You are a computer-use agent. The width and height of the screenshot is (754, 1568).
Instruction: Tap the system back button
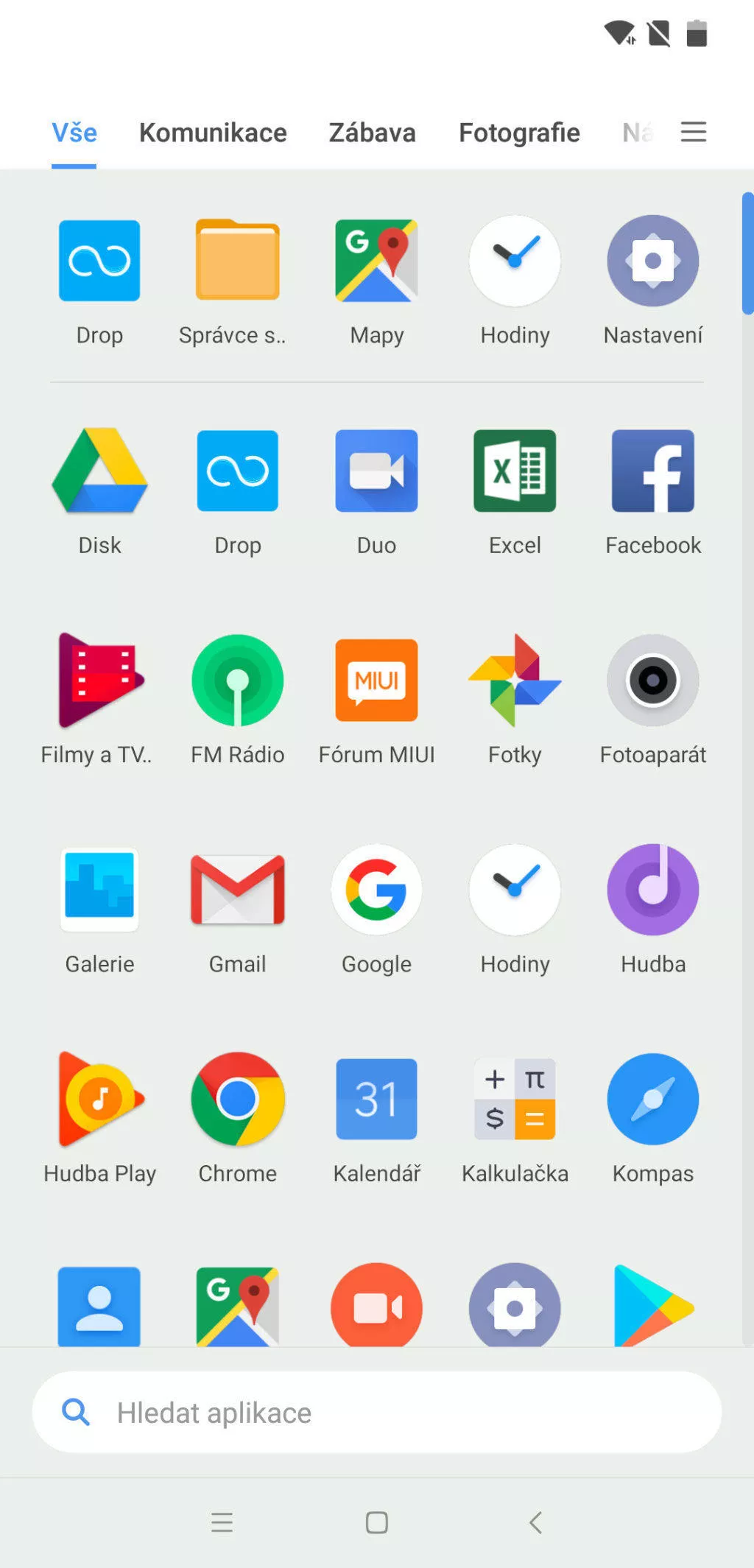click(536, 1522)
